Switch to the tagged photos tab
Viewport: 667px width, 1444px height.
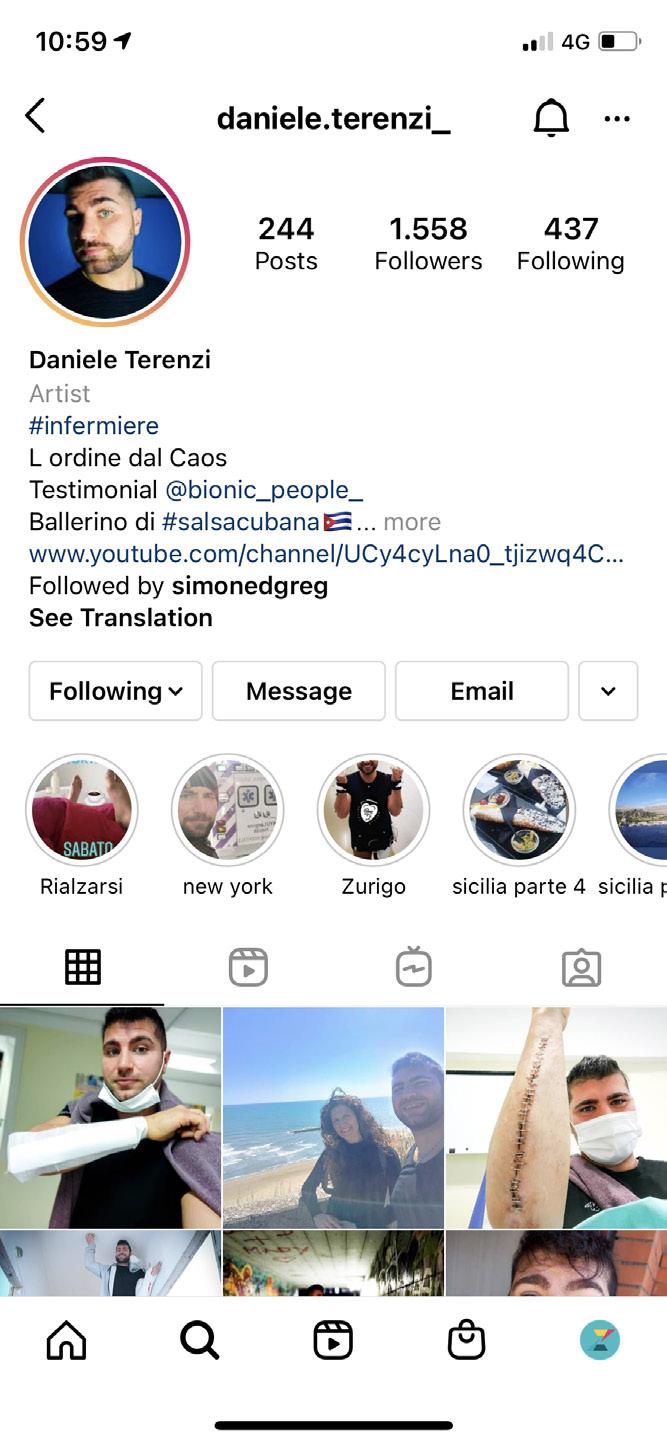[581, 967]
